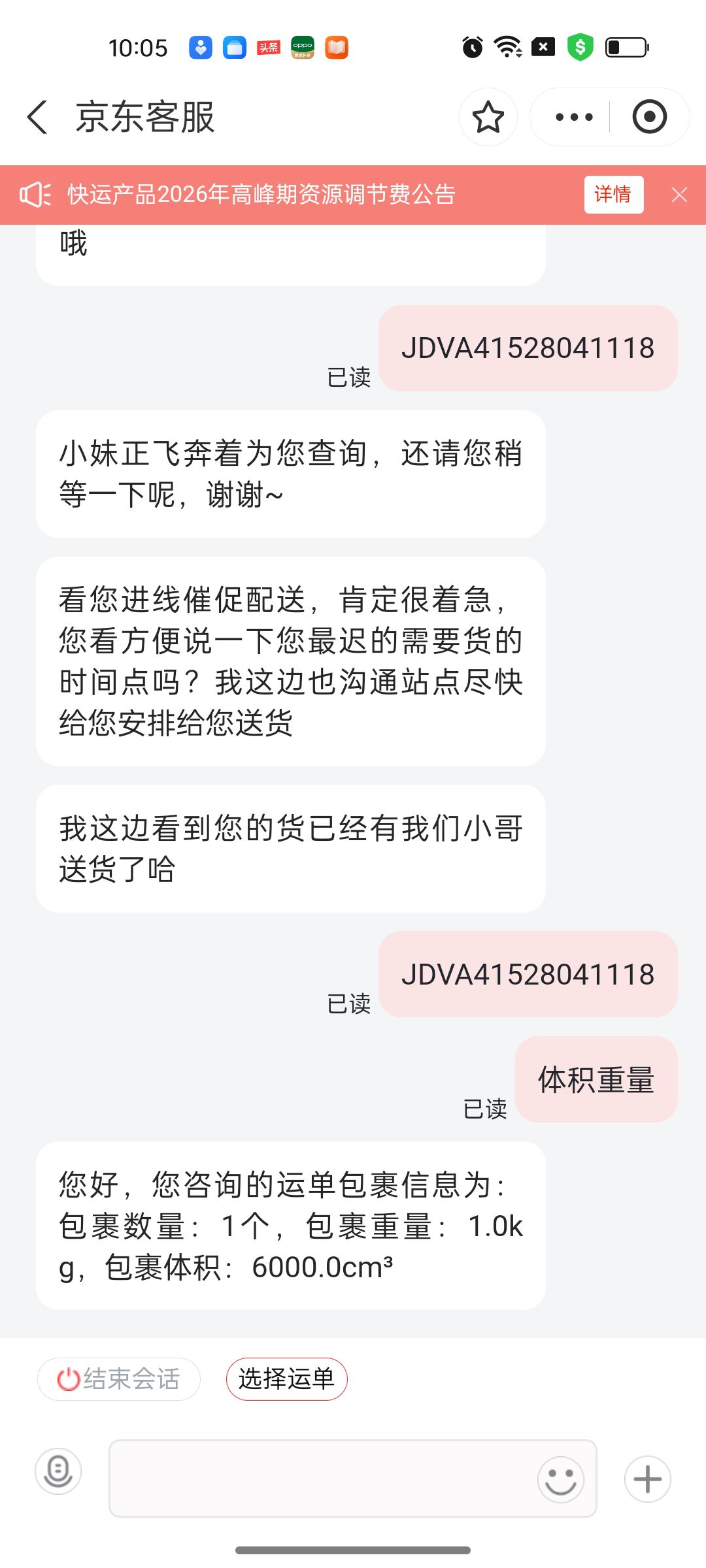
Task: Dismiss the announcement banner
Action: (x=679, y=195)
